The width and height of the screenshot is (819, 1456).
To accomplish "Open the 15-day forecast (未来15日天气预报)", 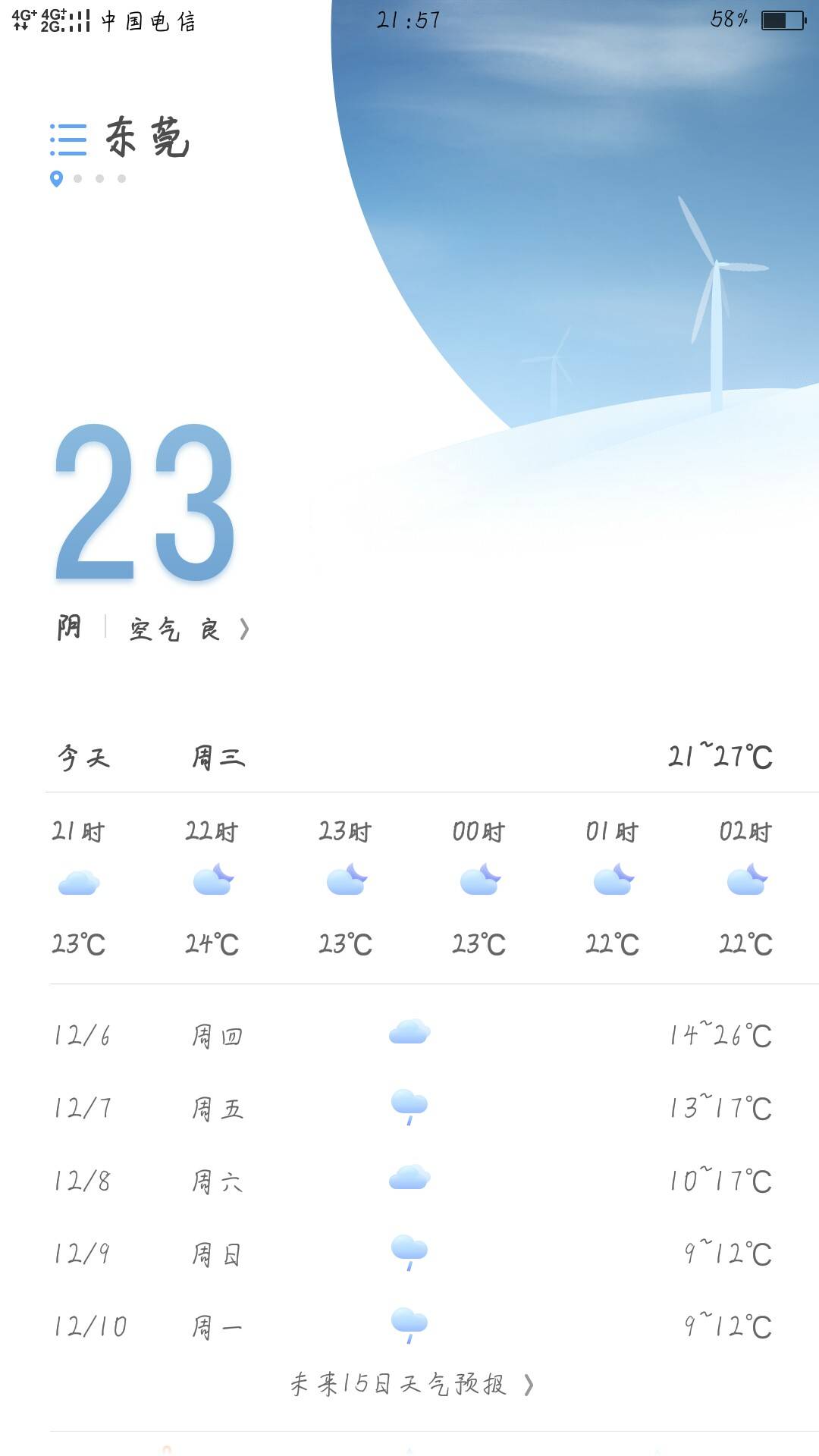I will click(x=412, y=1384).
